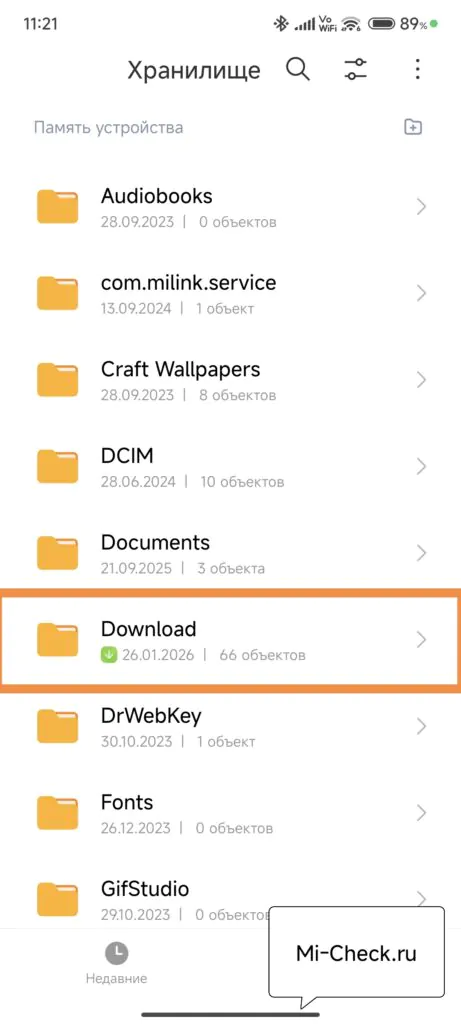Open the three-dot overflow menu
The image size is (461, 1024).
(417, 69)
